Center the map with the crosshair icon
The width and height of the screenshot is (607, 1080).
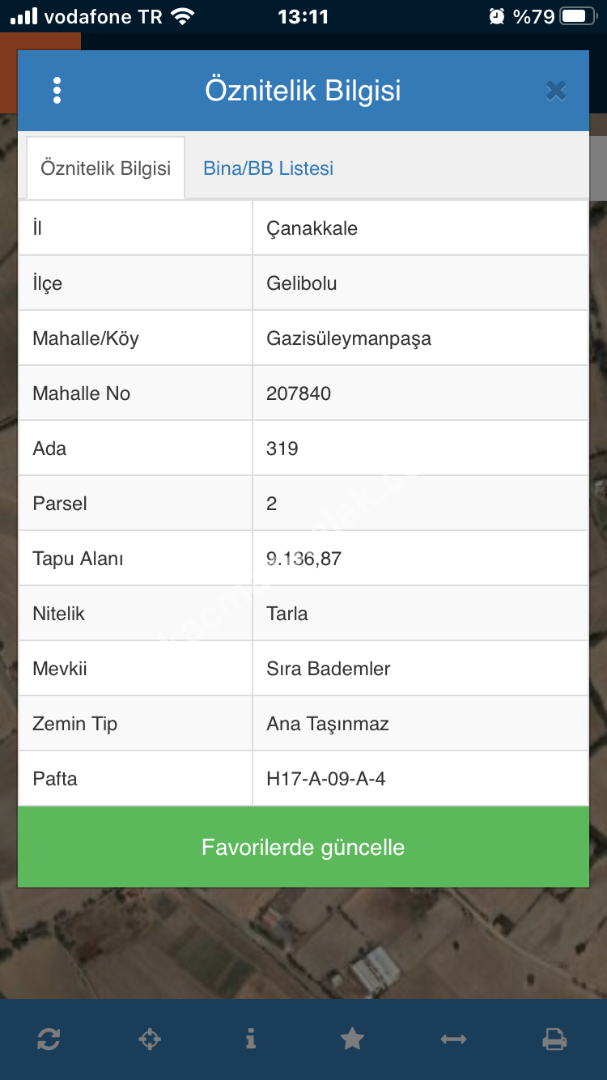[149, 1039]
